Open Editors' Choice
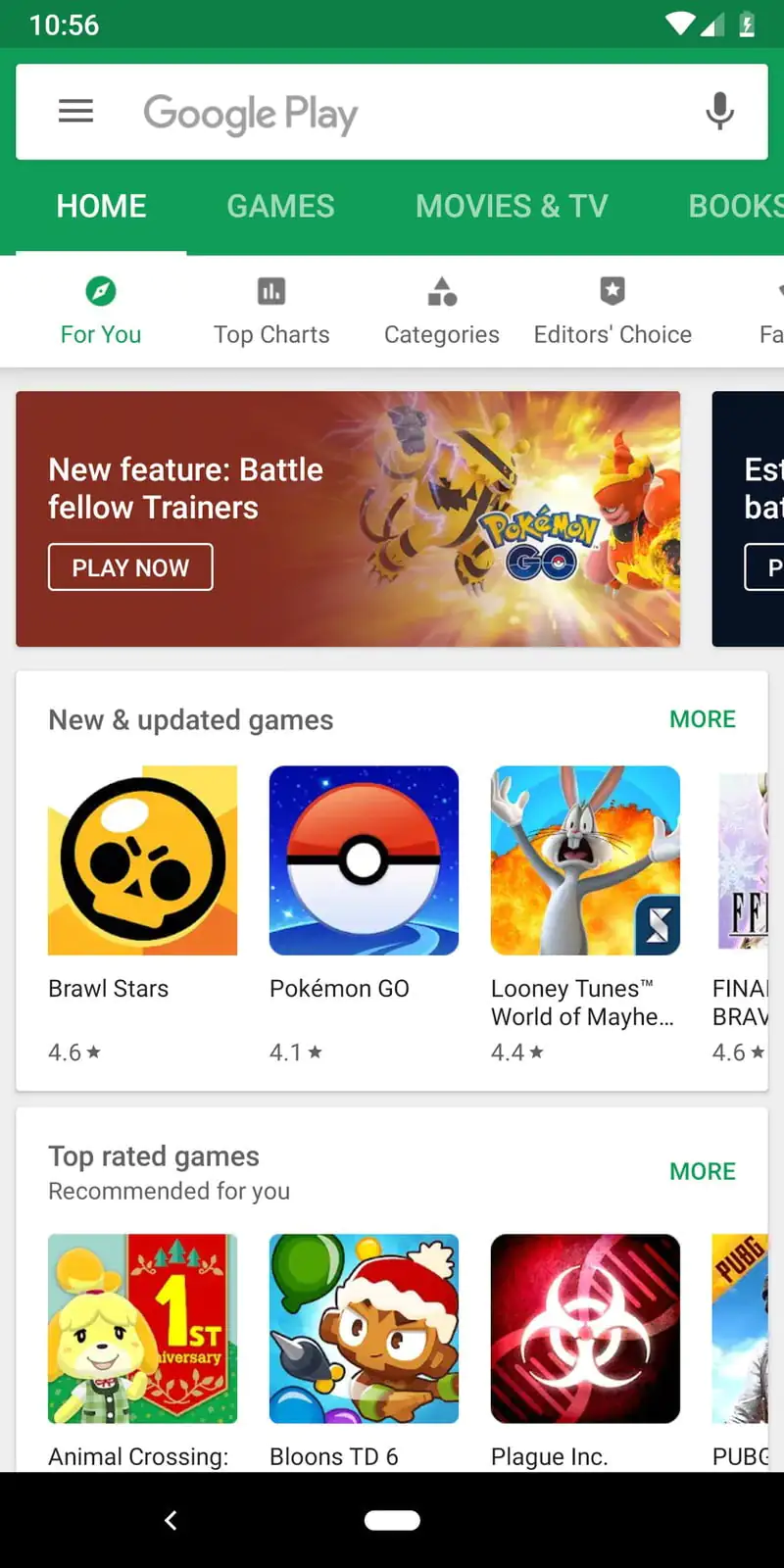Viewport: 784px width, 1568px height. (x=612, y=312)
